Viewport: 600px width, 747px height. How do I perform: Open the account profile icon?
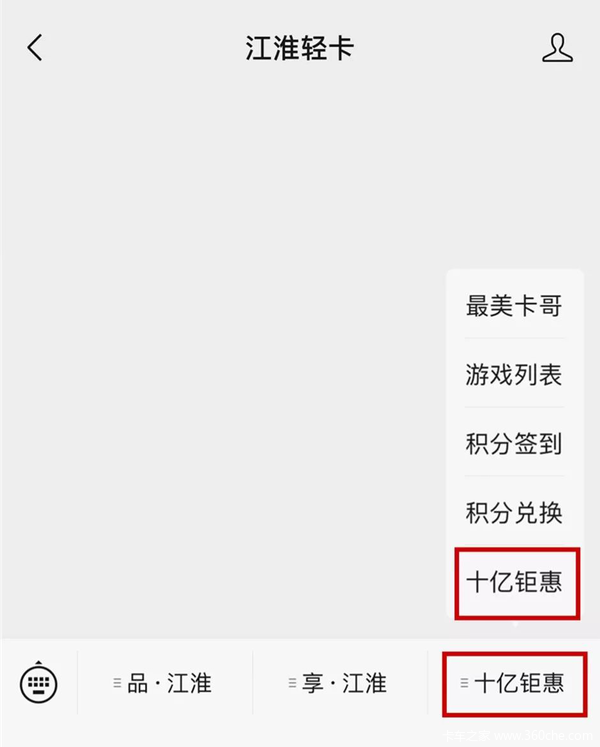pyautogui.click(x=558, y=48)
